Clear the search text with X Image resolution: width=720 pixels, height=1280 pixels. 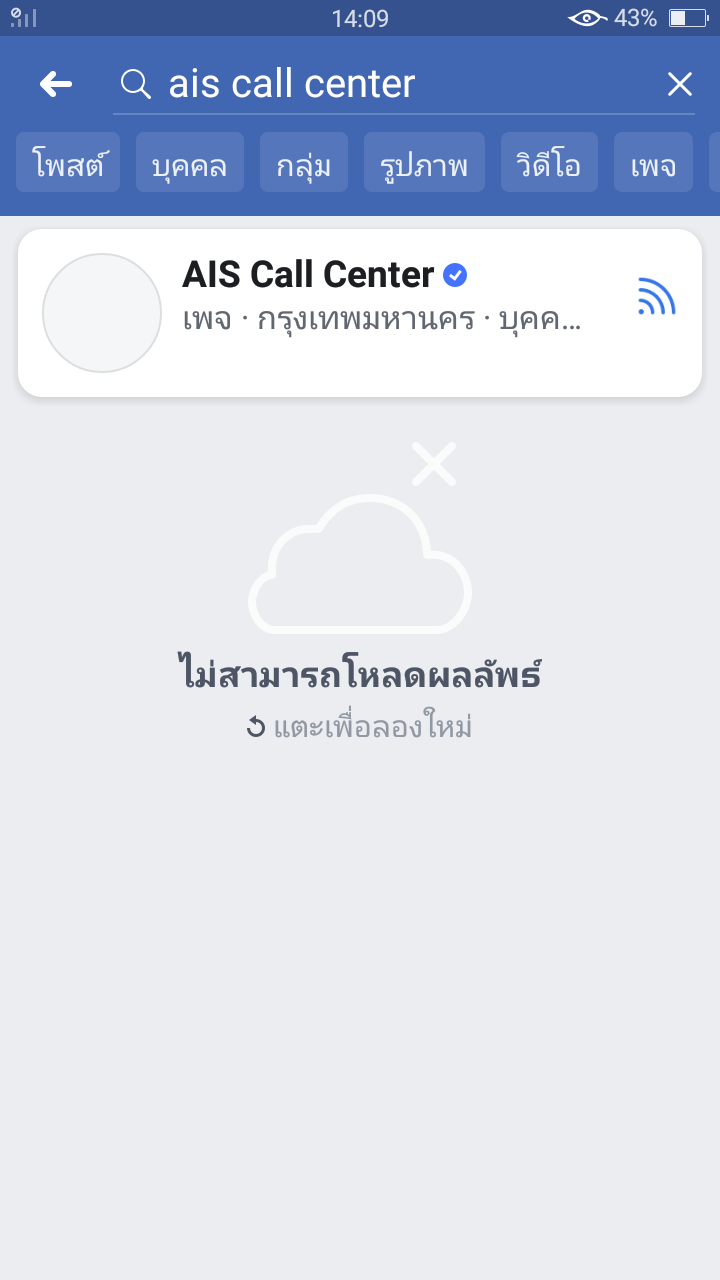pyautogui.click(x=680, y=85)
